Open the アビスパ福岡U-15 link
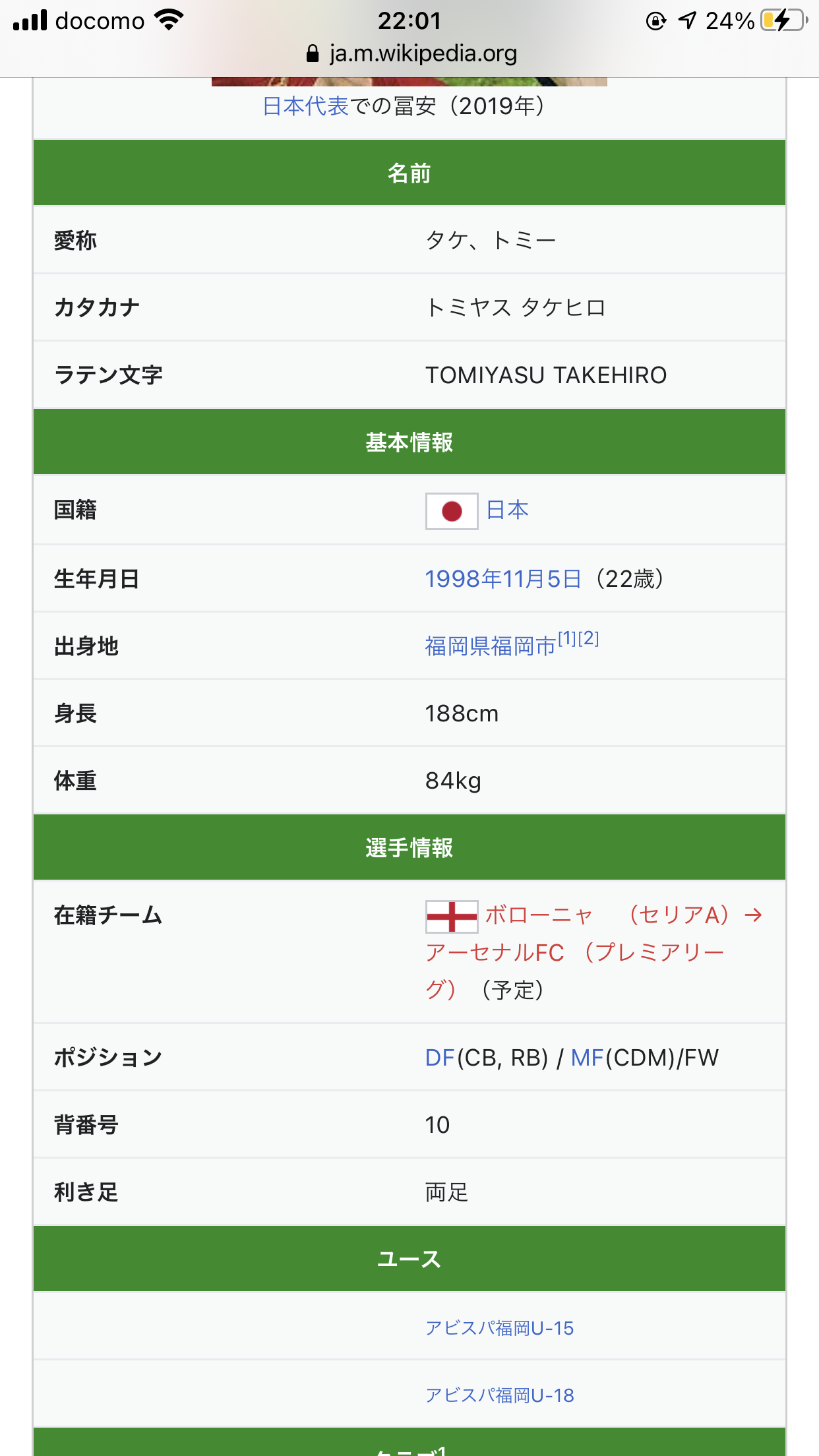819x1456 pixels. coord(499,1328)
